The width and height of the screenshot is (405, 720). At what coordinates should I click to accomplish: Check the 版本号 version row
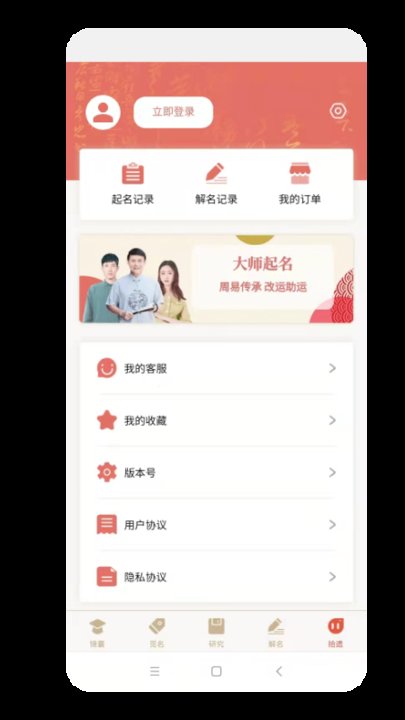click(216, 472)
